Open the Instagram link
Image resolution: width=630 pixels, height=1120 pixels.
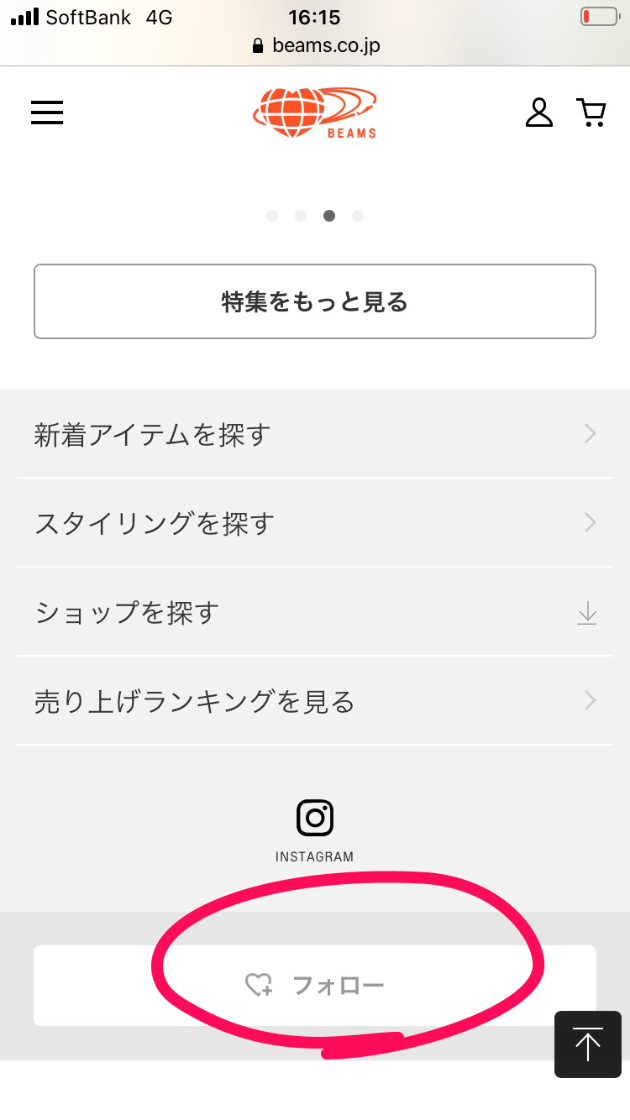click(315, 831)
